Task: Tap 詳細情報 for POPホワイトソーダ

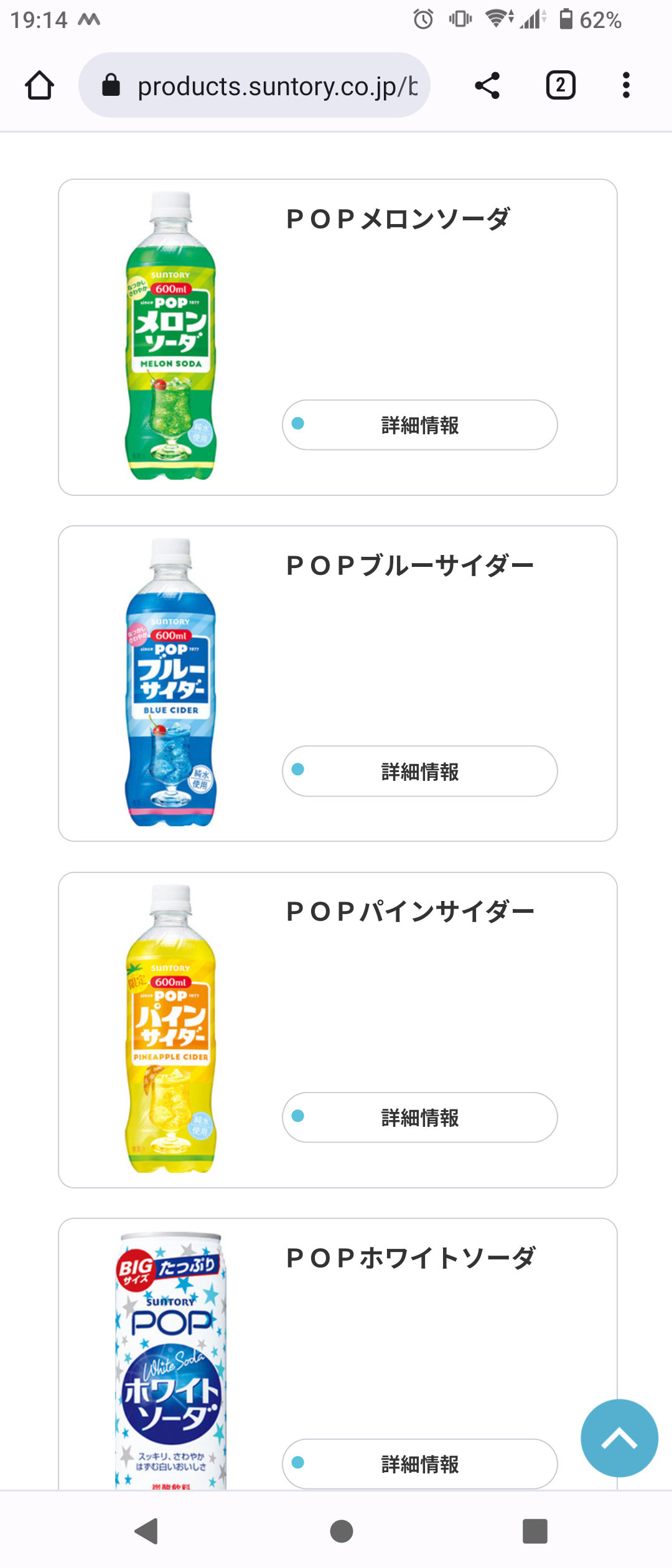Action: tap(420, 1463)
